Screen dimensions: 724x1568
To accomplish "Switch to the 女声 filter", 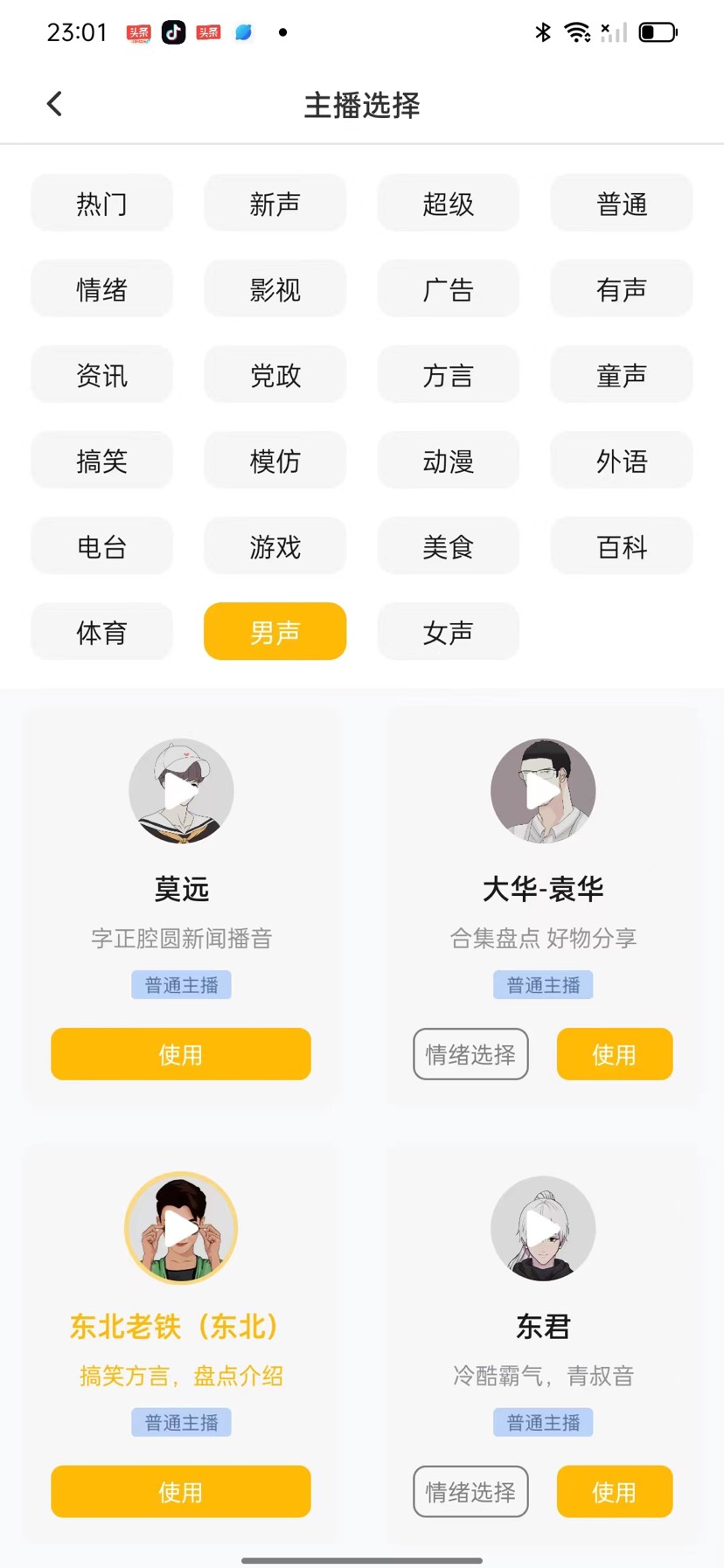I will click(x=448, y=632).
